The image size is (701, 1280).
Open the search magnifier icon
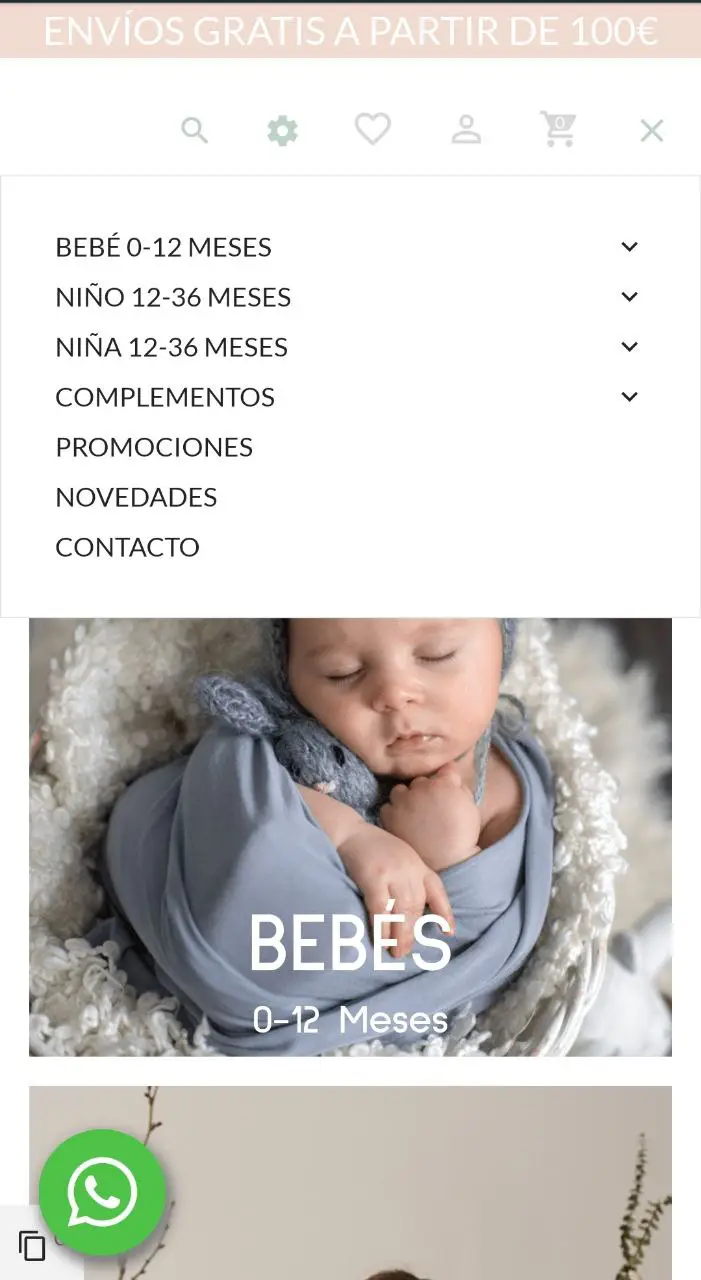194,130
